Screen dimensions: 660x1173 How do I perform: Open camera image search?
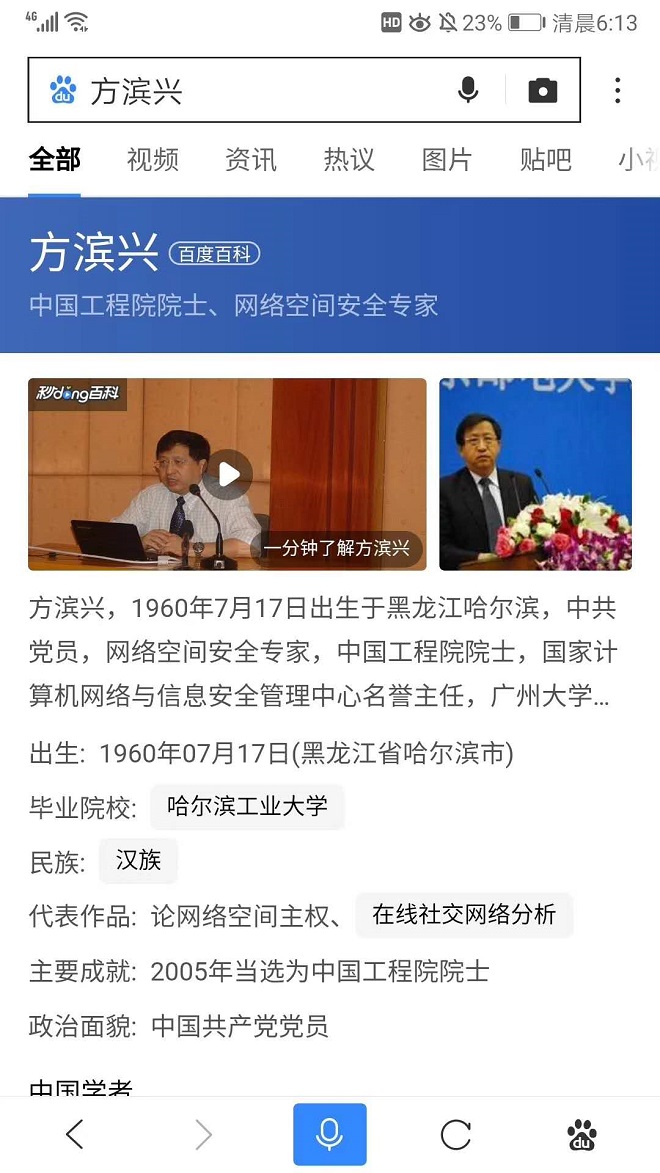pyautogui.click(x=542, y=91)
